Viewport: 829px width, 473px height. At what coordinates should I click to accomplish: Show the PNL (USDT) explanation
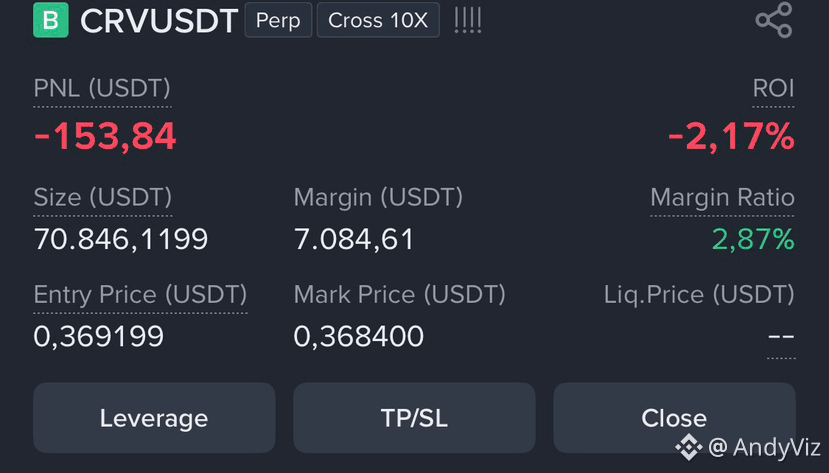102,88
